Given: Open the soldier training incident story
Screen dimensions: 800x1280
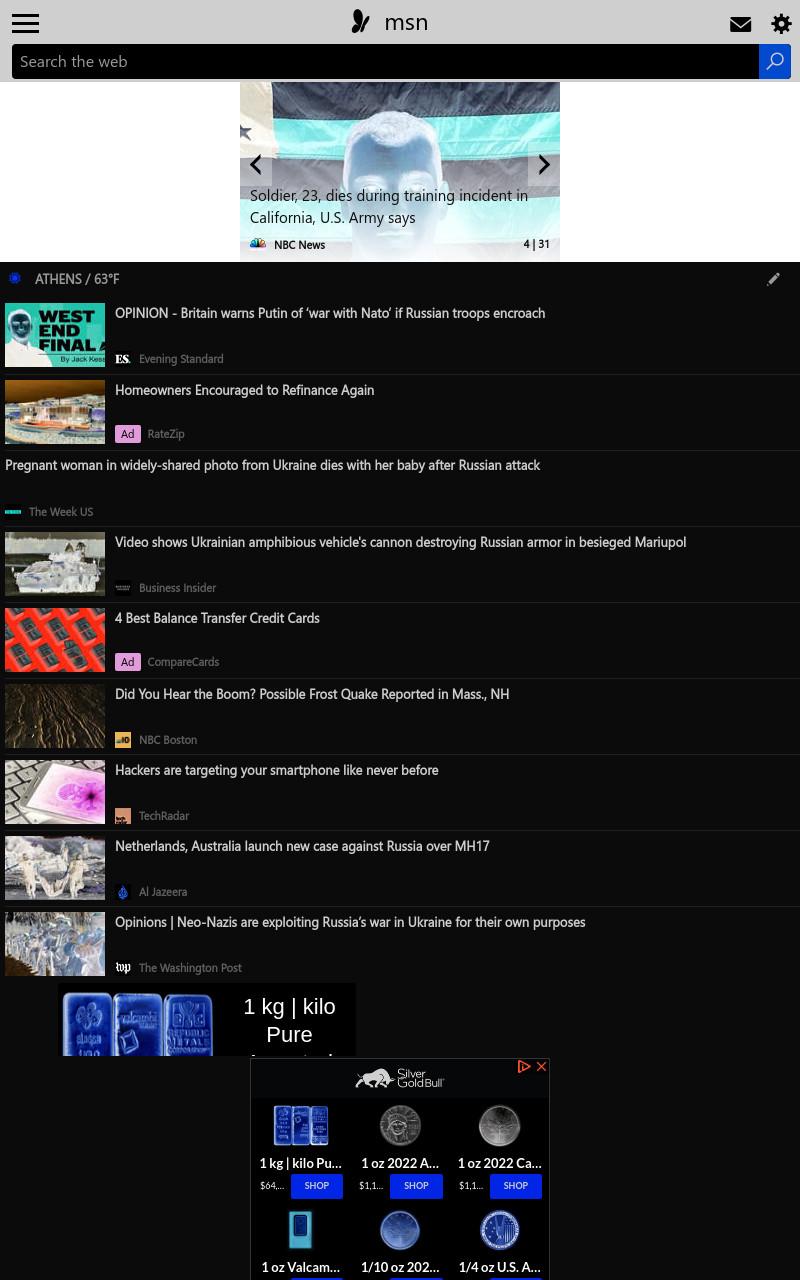Looking at the screenshot, I should coord(389,206).
